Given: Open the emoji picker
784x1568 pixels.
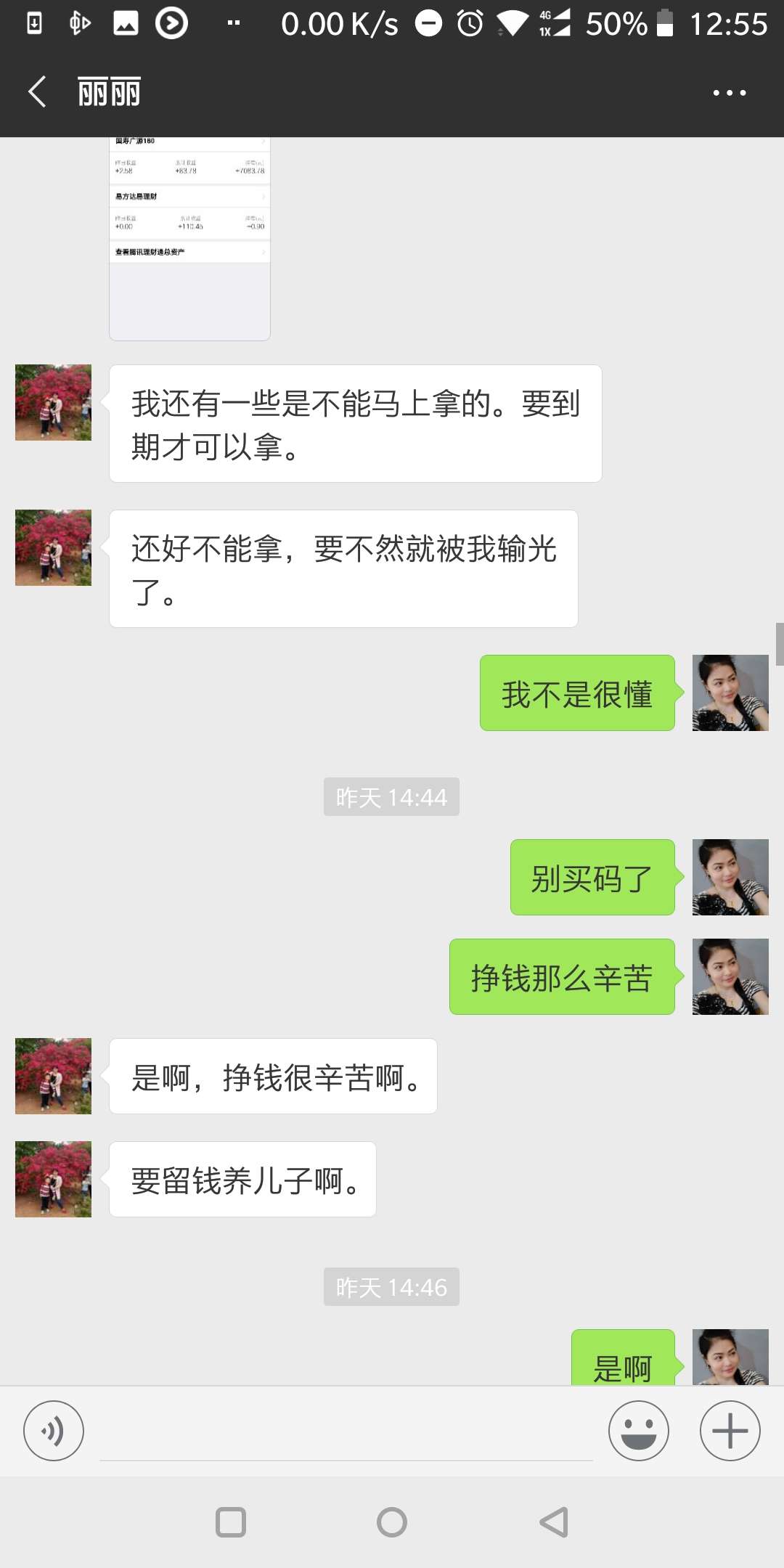Looking at the screenshot, I should point(637,1430).
